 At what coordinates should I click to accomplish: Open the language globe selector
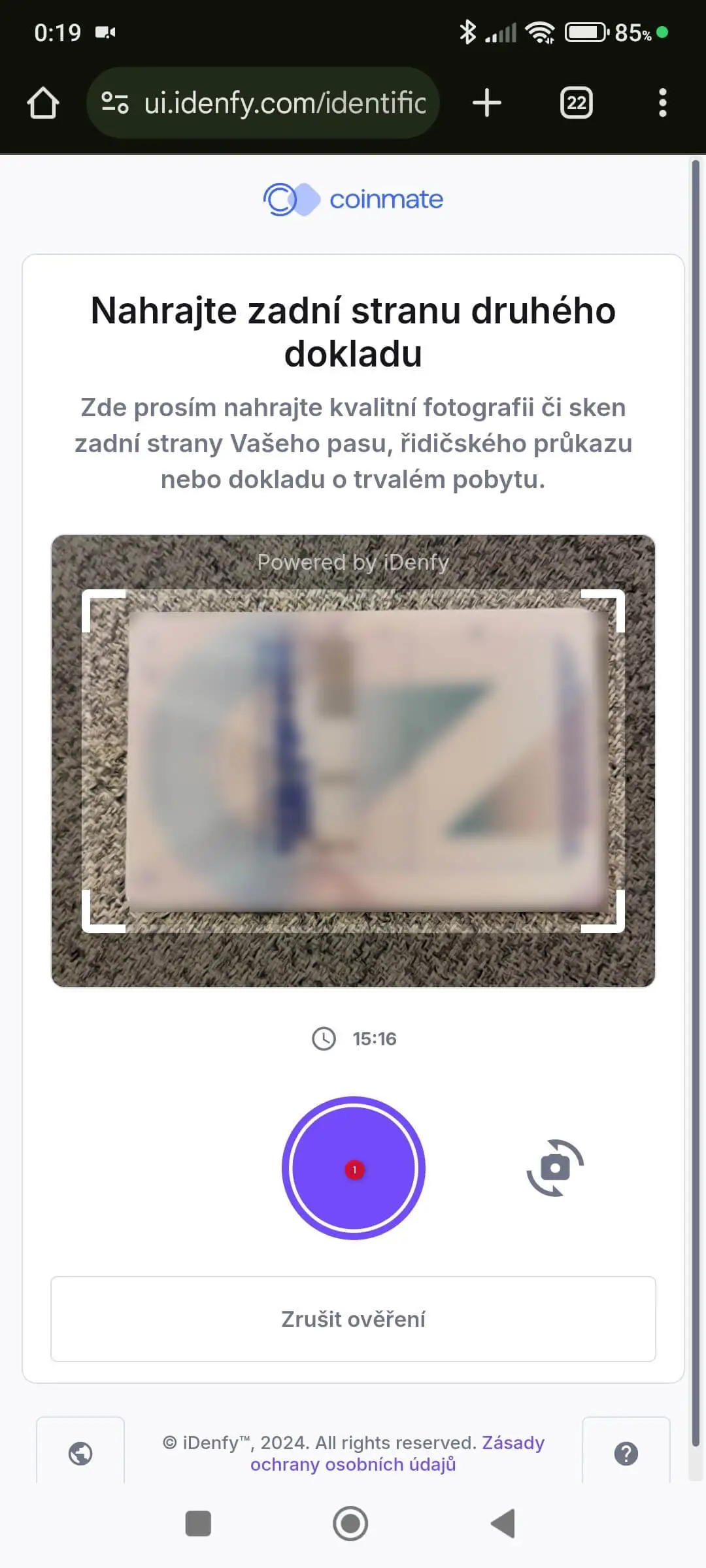[x=80, y=1454]
